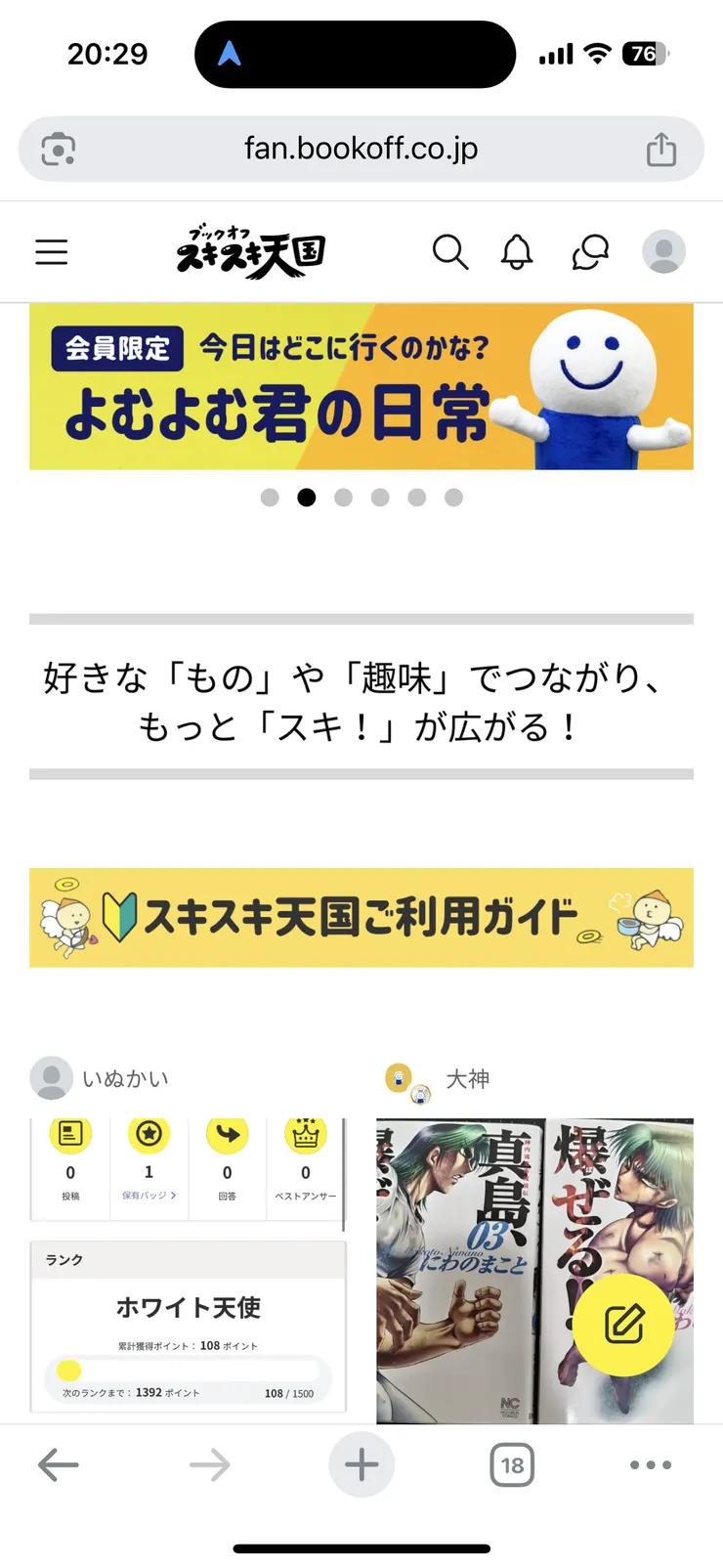723x1568 pixels.
Task: Open the profile avatar icon
Action: (x=662, y=251)
